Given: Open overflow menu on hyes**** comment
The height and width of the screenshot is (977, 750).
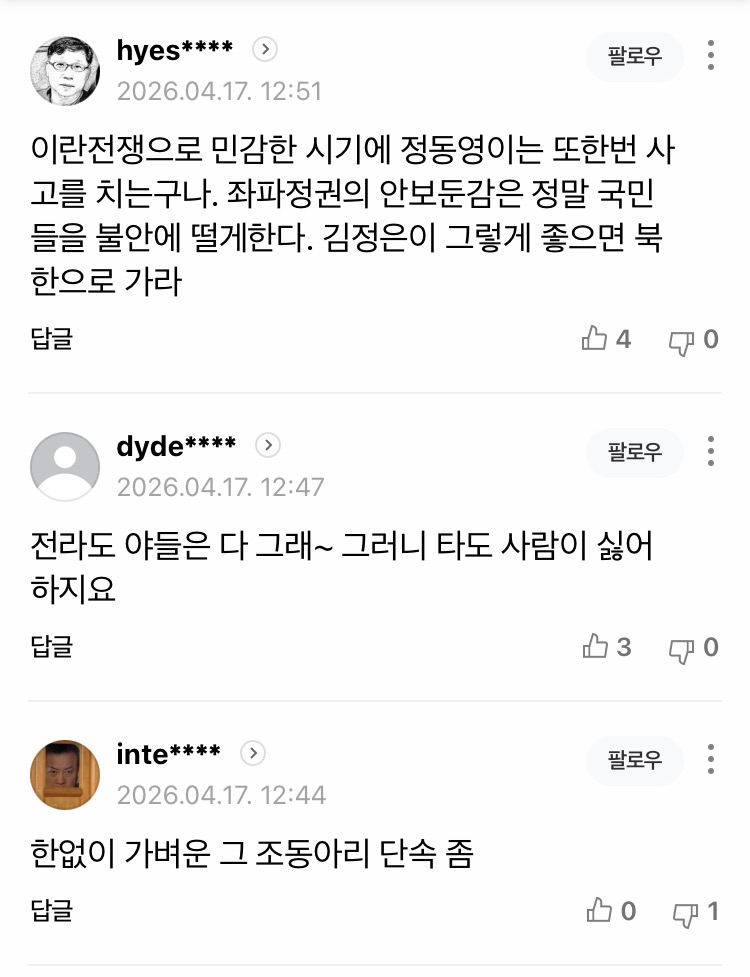Looking at the screenshot, I should coord(710,56).
